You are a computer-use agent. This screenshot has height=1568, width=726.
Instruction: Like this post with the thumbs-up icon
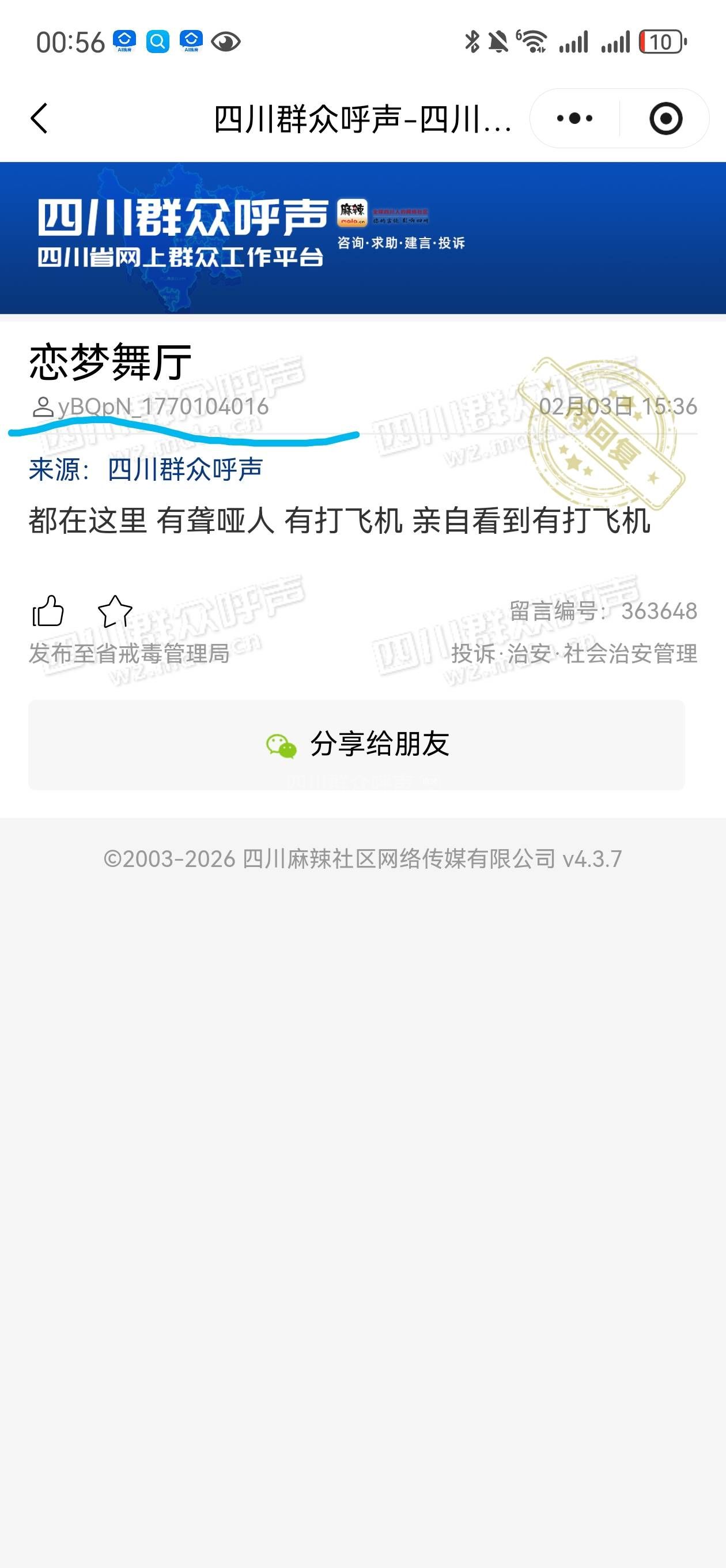[x=48, y=610]
